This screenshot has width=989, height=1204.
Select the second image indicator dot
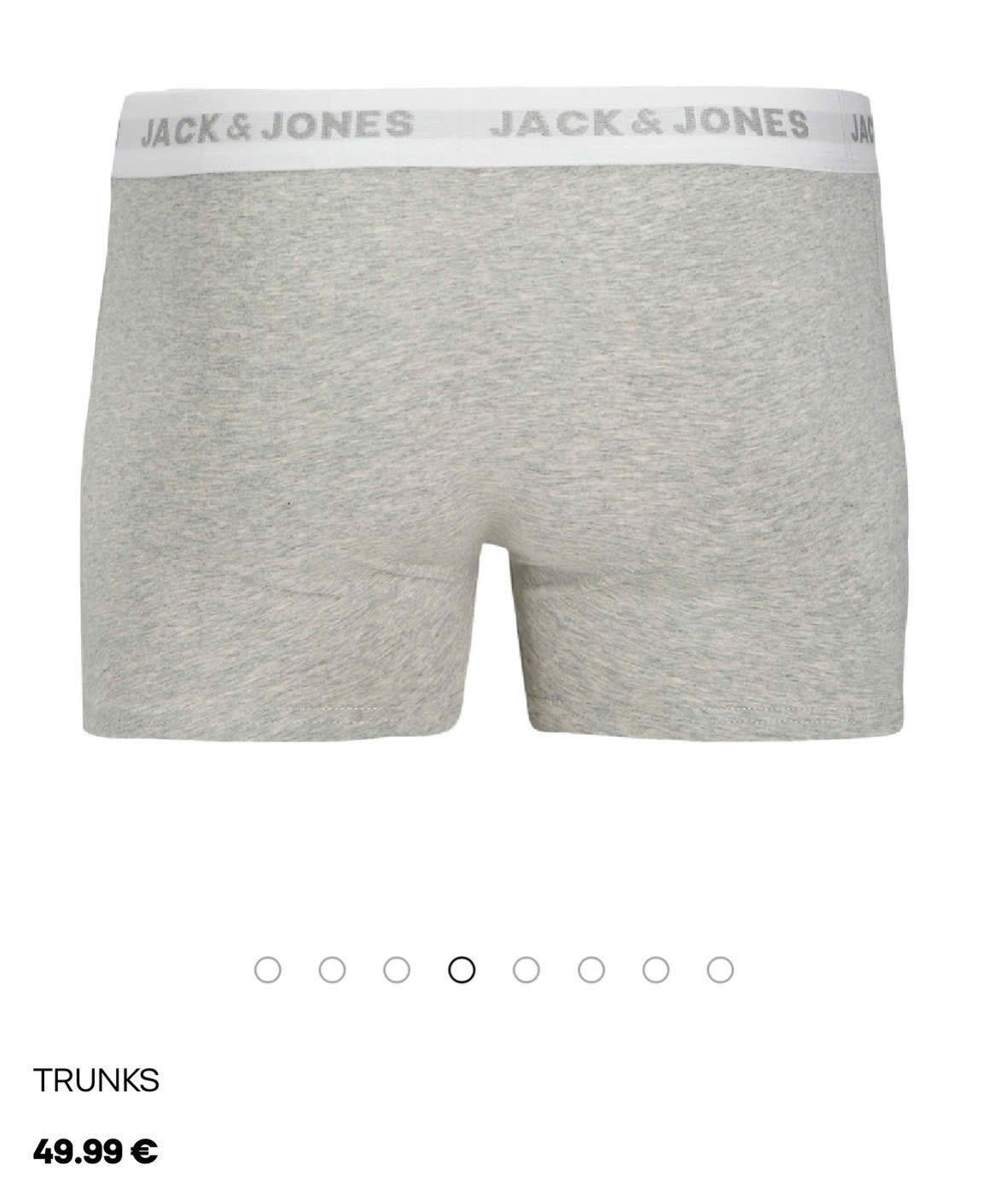[x=332, y=970]
